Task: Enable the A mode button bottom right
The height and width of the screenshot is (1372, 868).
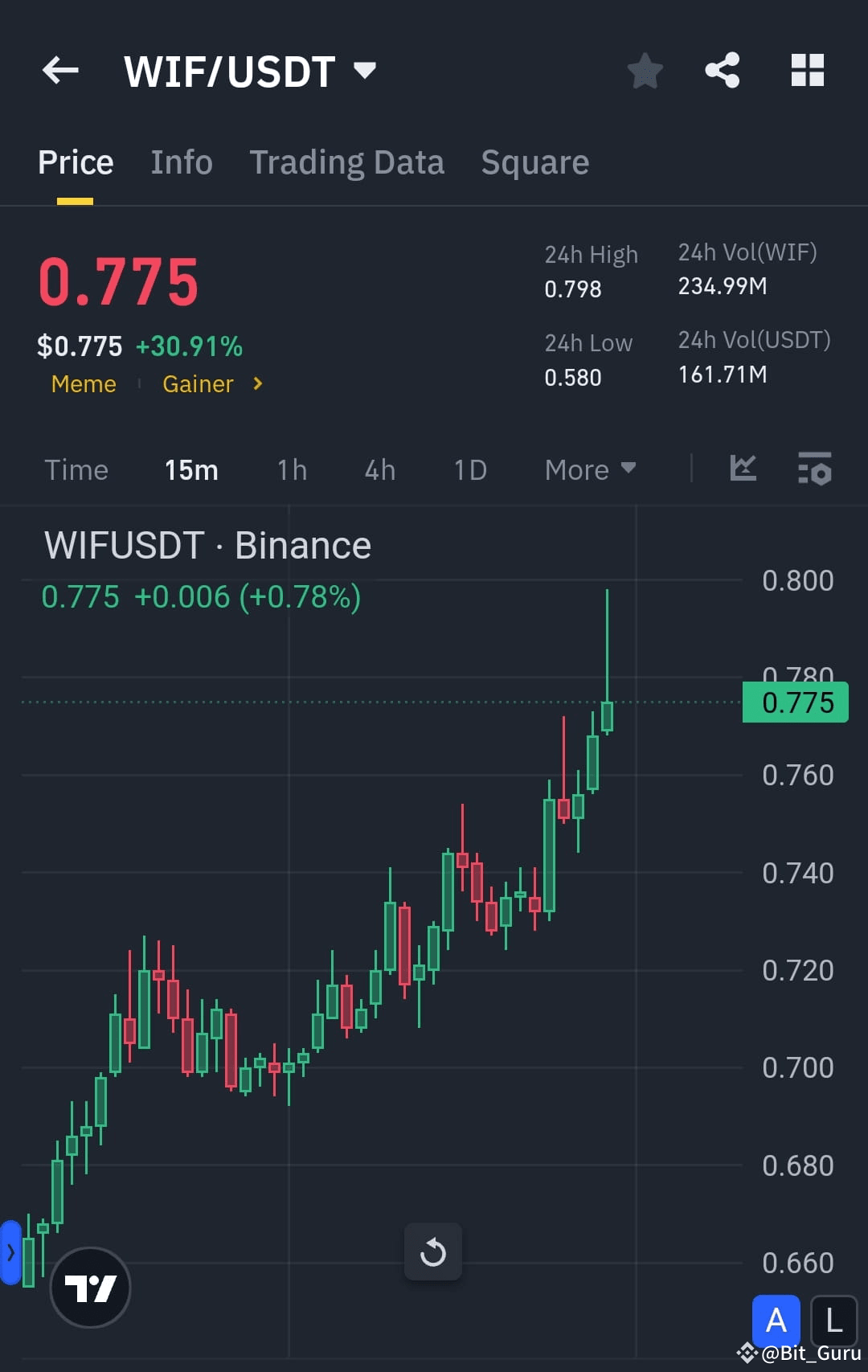Action: [x=776, y=1321]
